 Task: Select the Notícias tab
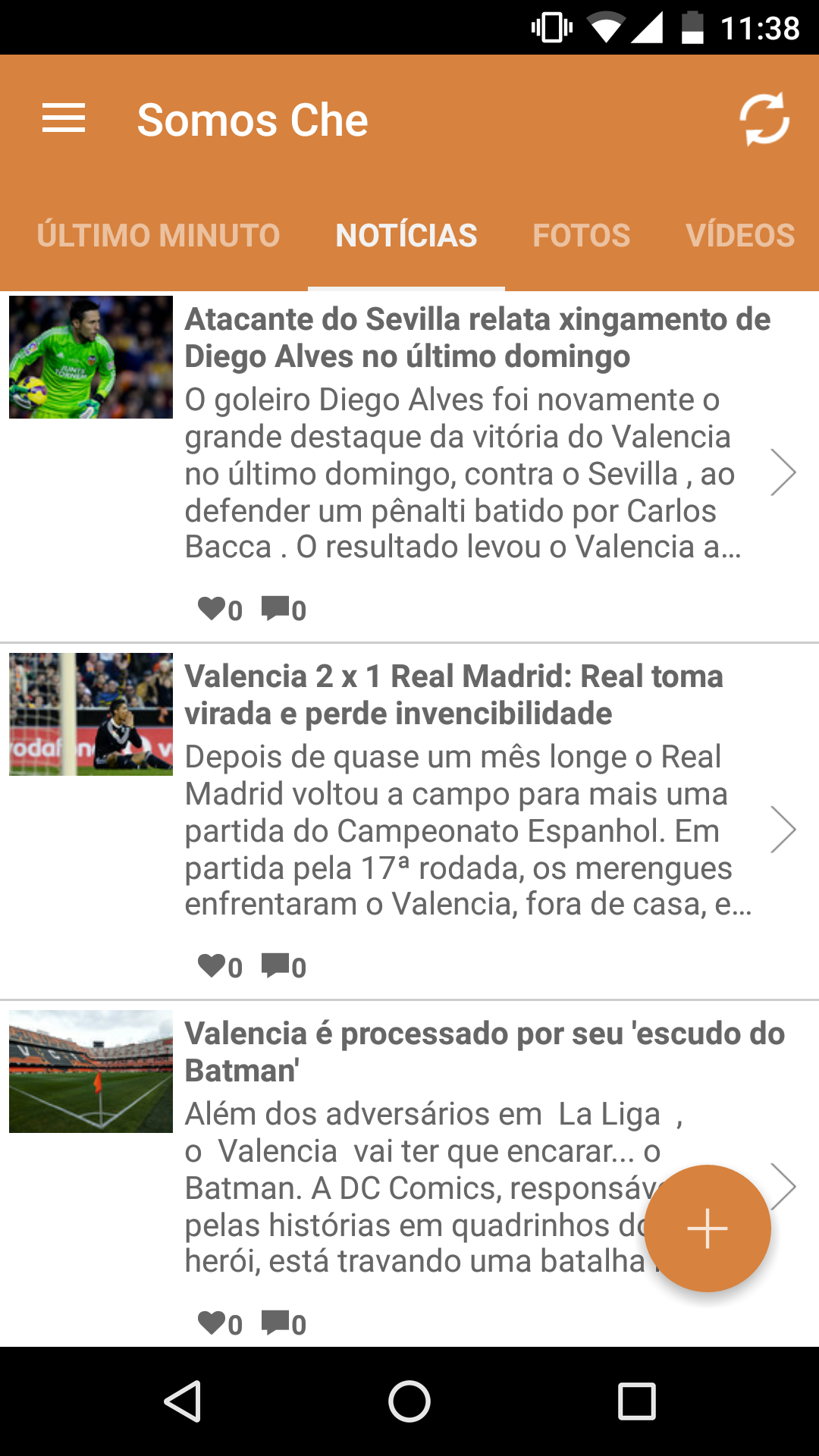point(406,235)
